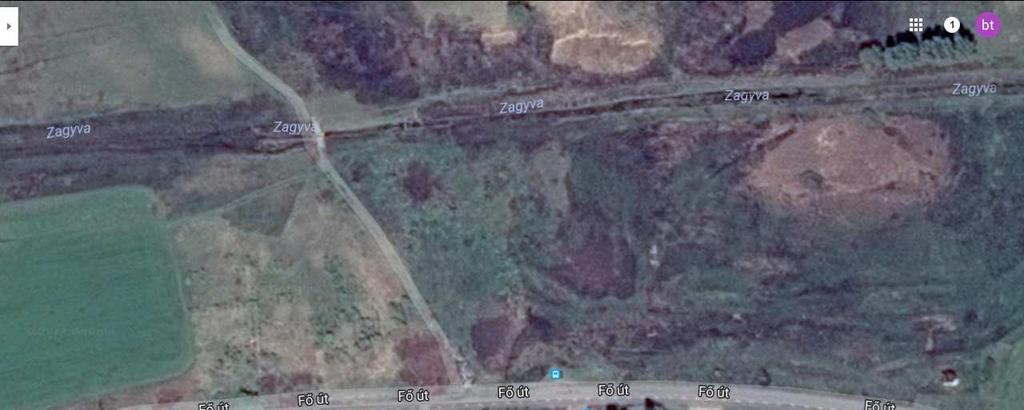1024x410 pixels.
Task: Open the "bt" account avatar
Action: click(988, 25)
